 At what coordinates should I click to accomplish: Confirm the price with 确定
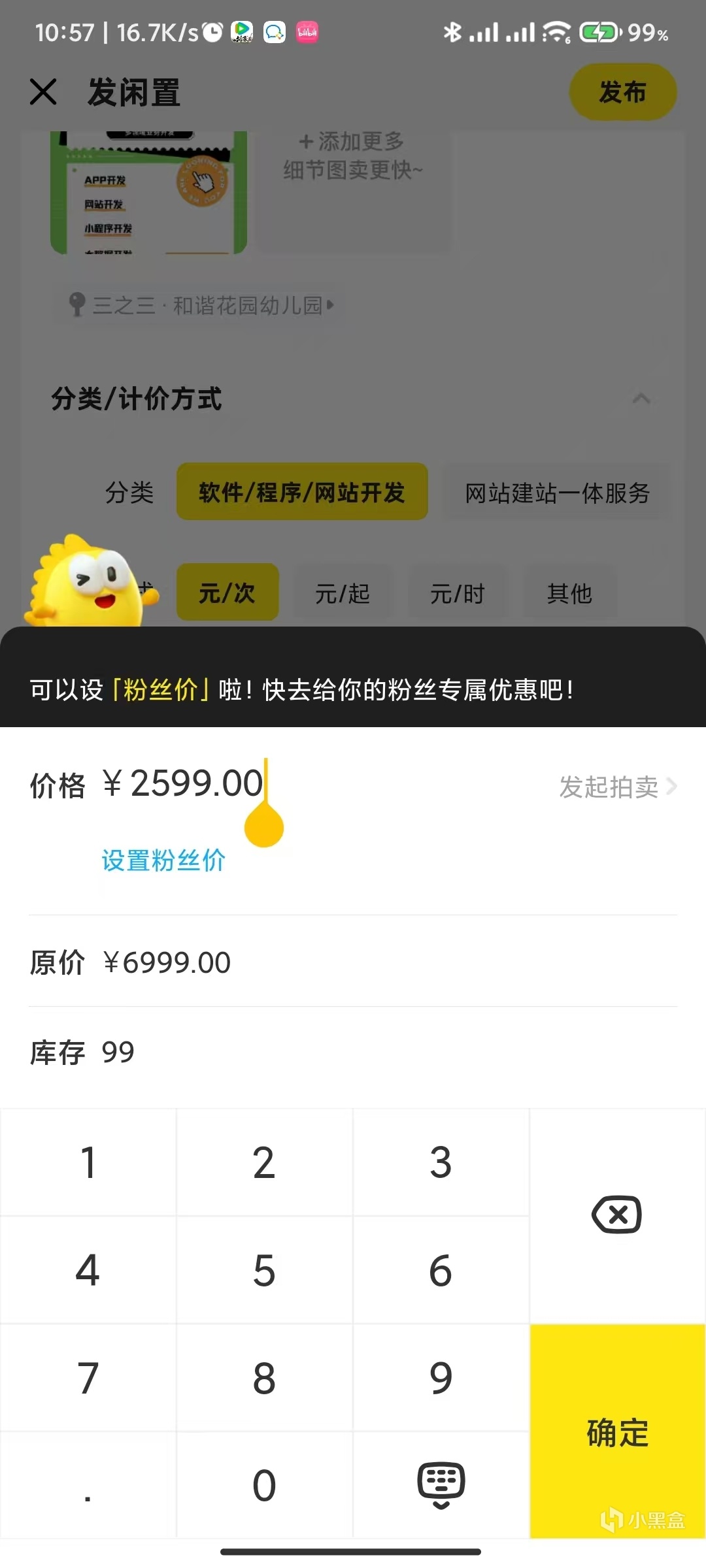(x=617, y=1432)
